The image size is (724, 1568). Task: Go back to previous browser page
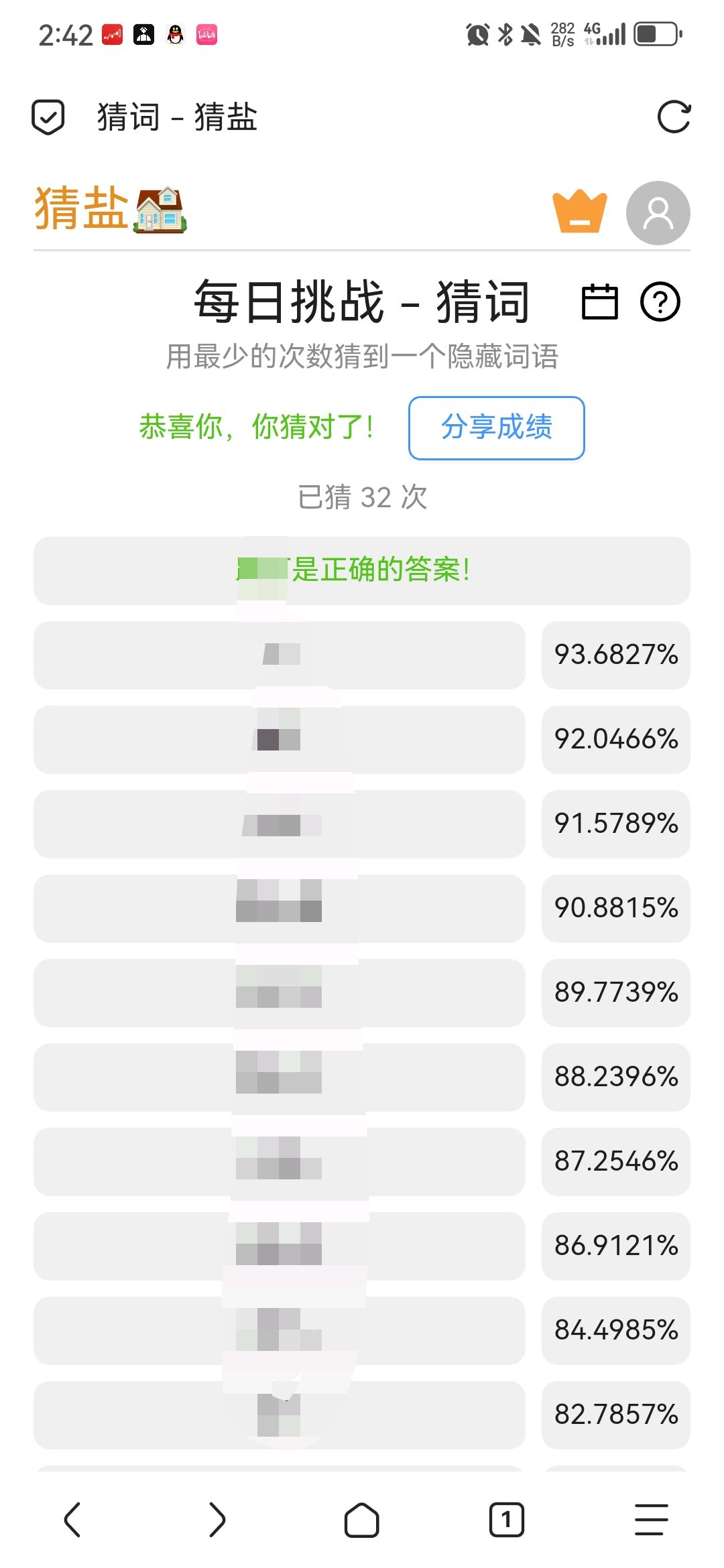[x=72, y=1519]
